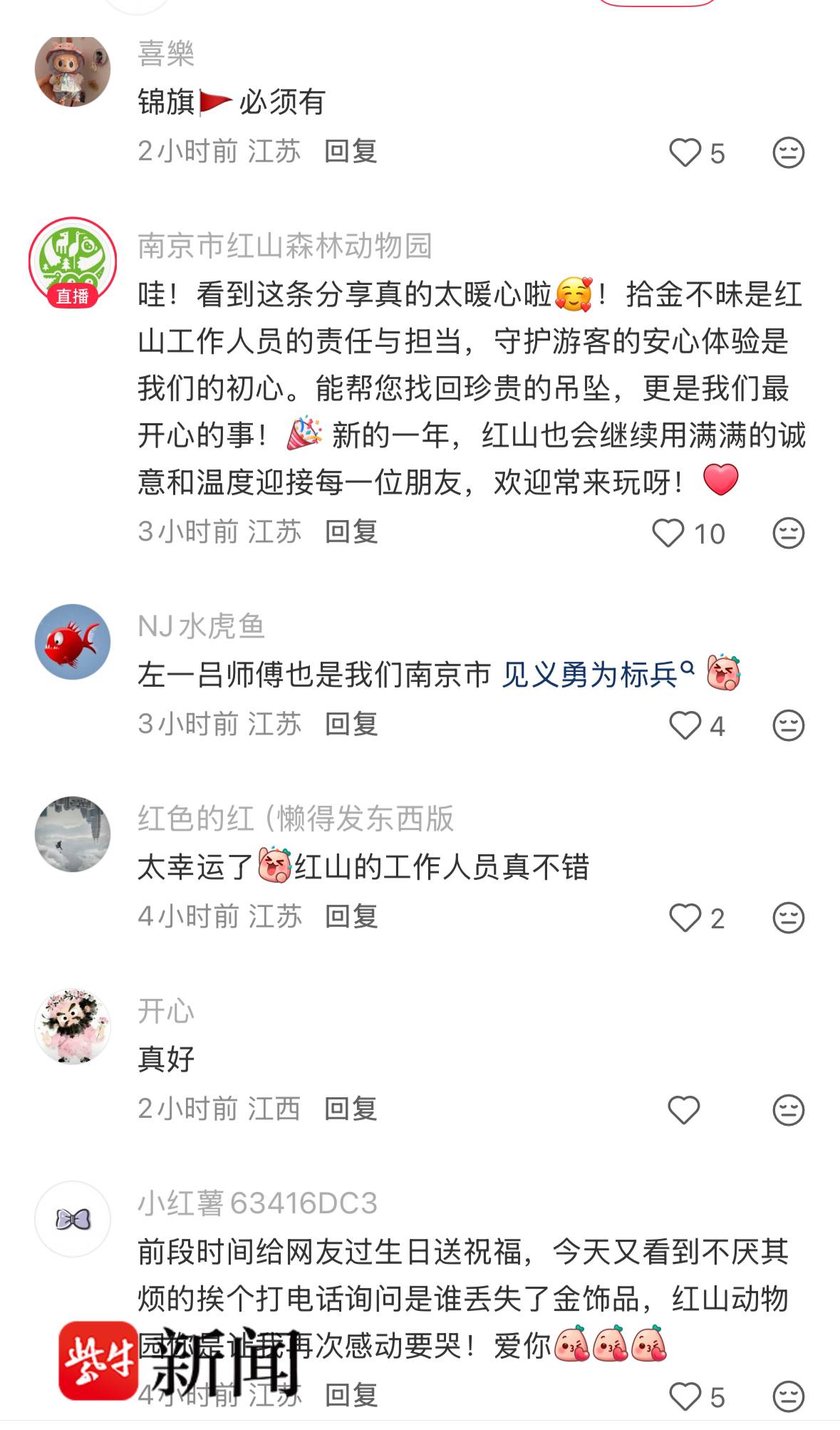Reply to 喜樂's comment
This screenshot has height=1430, width=840.
(351, 152)
